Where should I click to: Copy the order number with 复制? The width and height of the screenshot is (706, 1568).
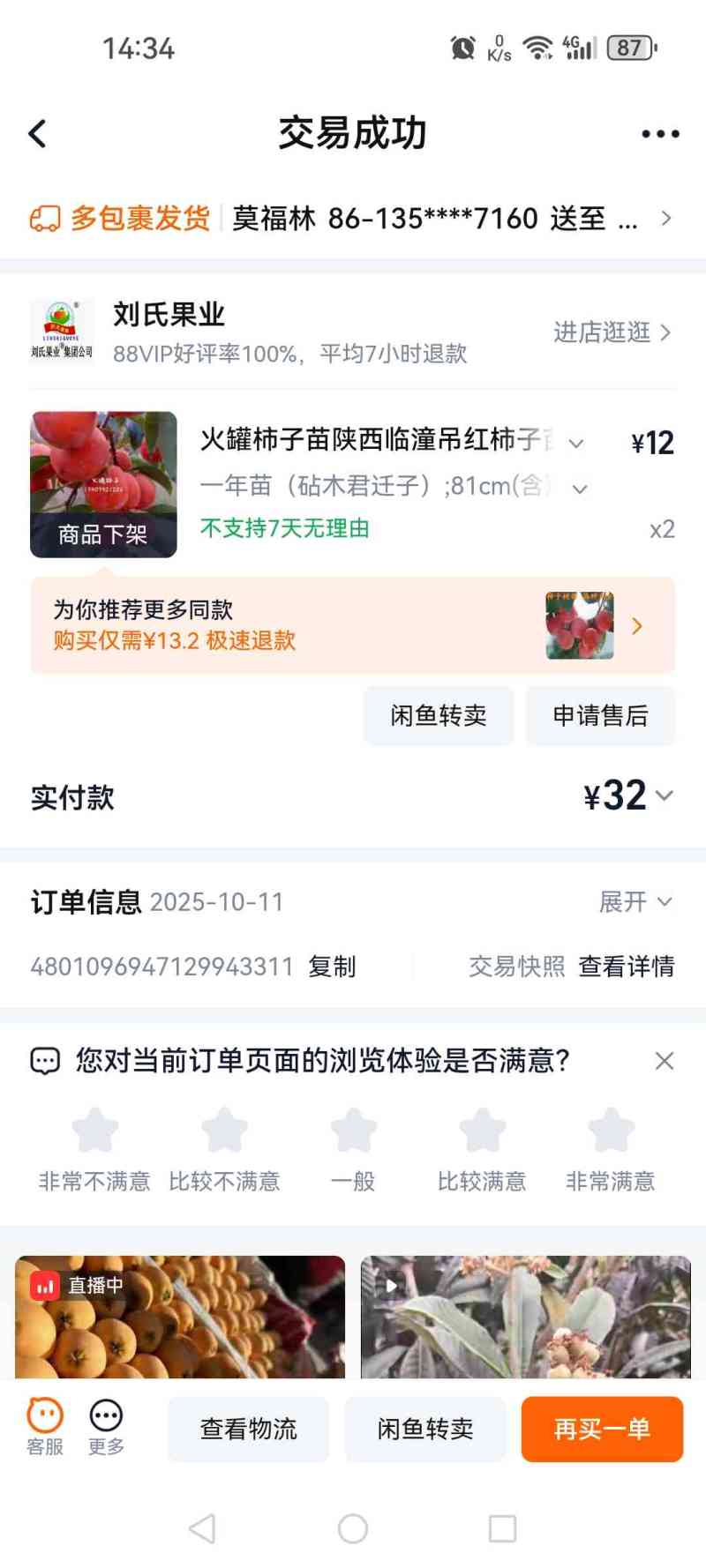pyautogui.click(x=332, y=967)
